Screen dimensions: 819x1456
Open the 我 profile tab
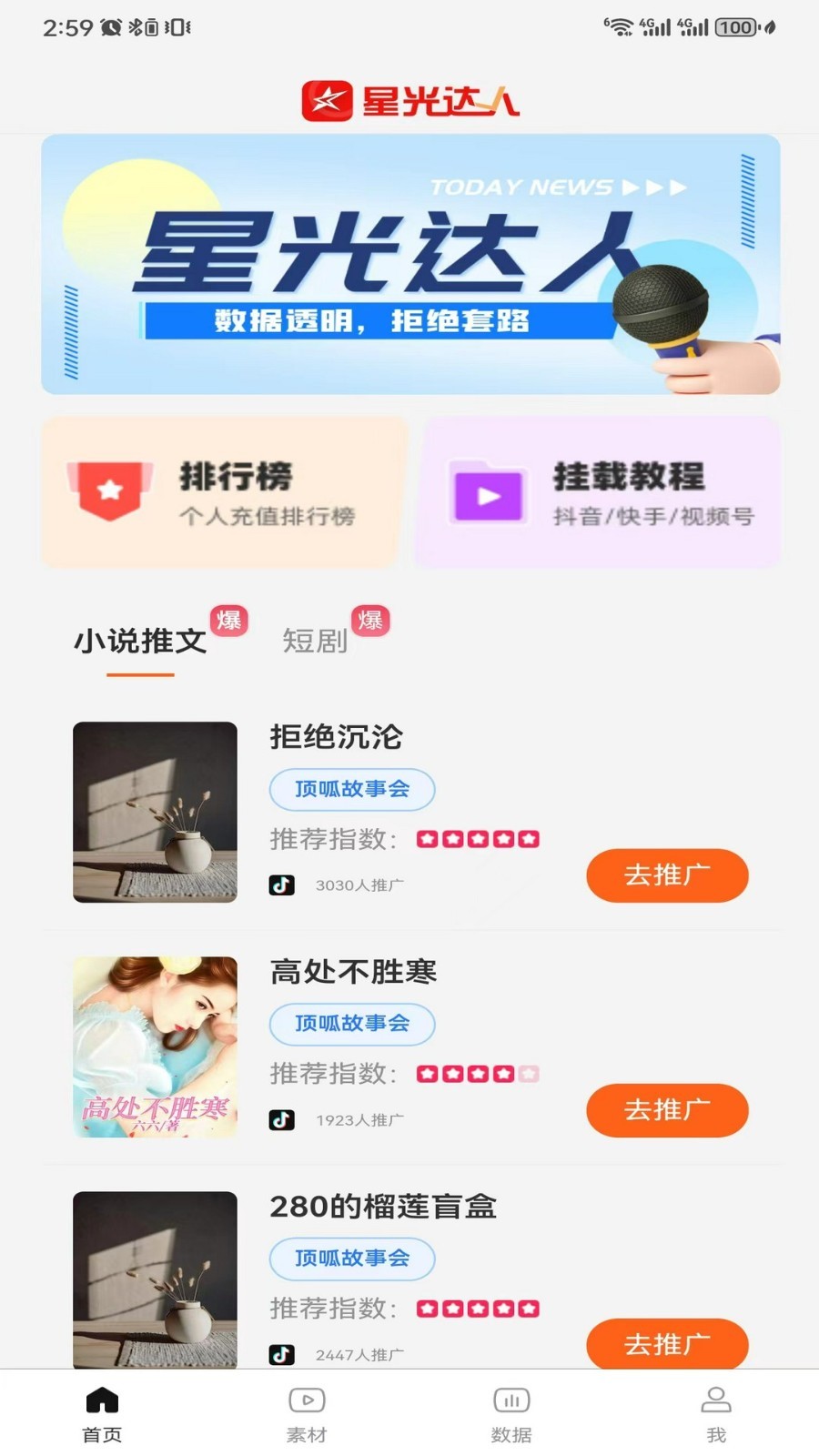click(x=716, y=1414)
